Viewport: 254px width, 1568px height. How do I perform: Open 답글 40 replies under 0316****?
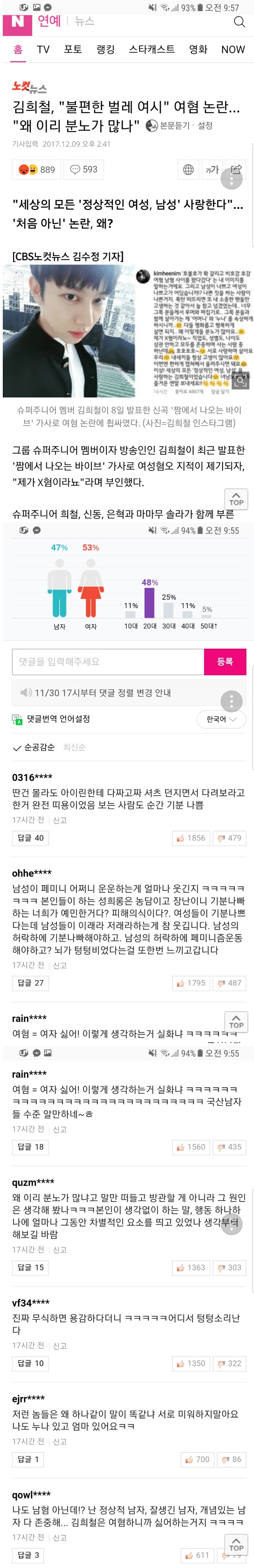30,838
